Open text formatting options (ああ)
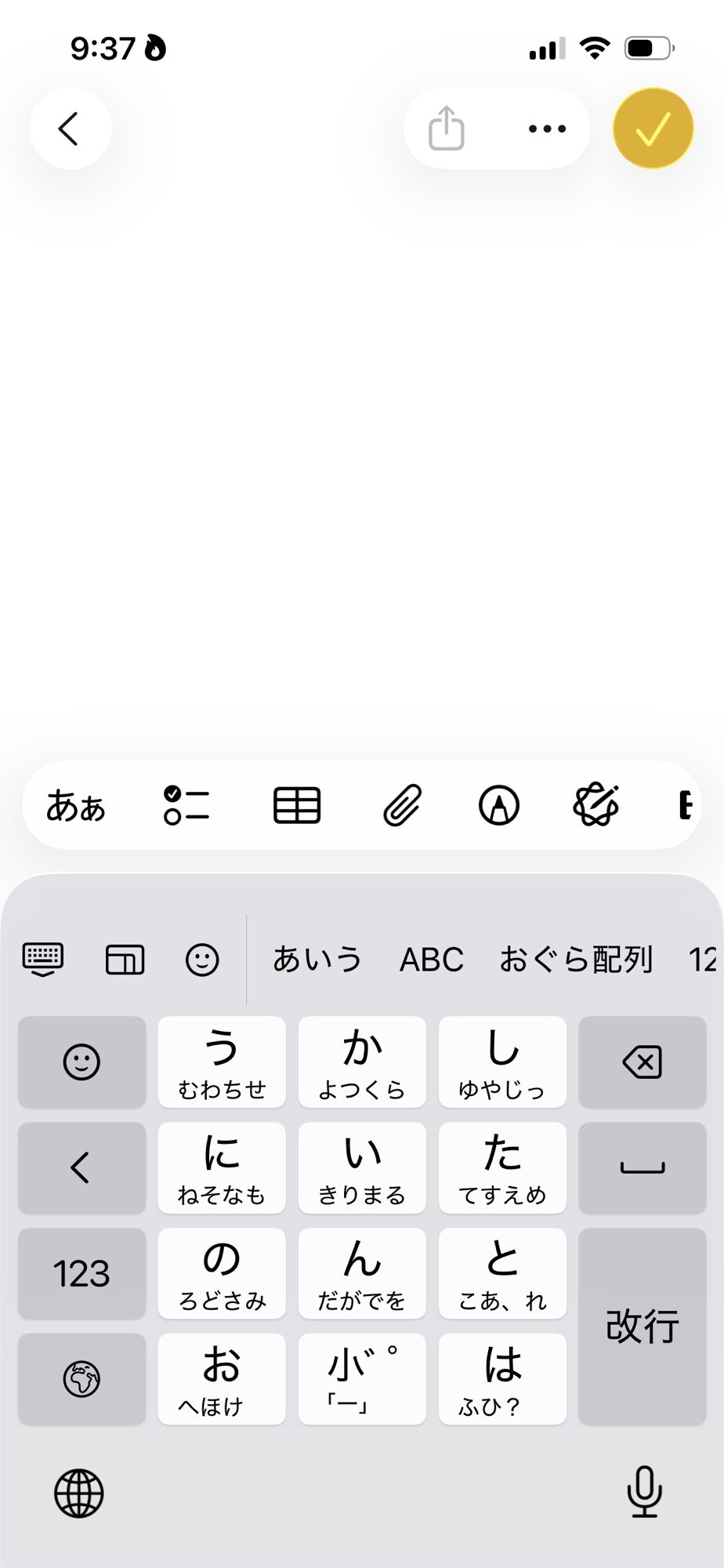 [76, 806]
